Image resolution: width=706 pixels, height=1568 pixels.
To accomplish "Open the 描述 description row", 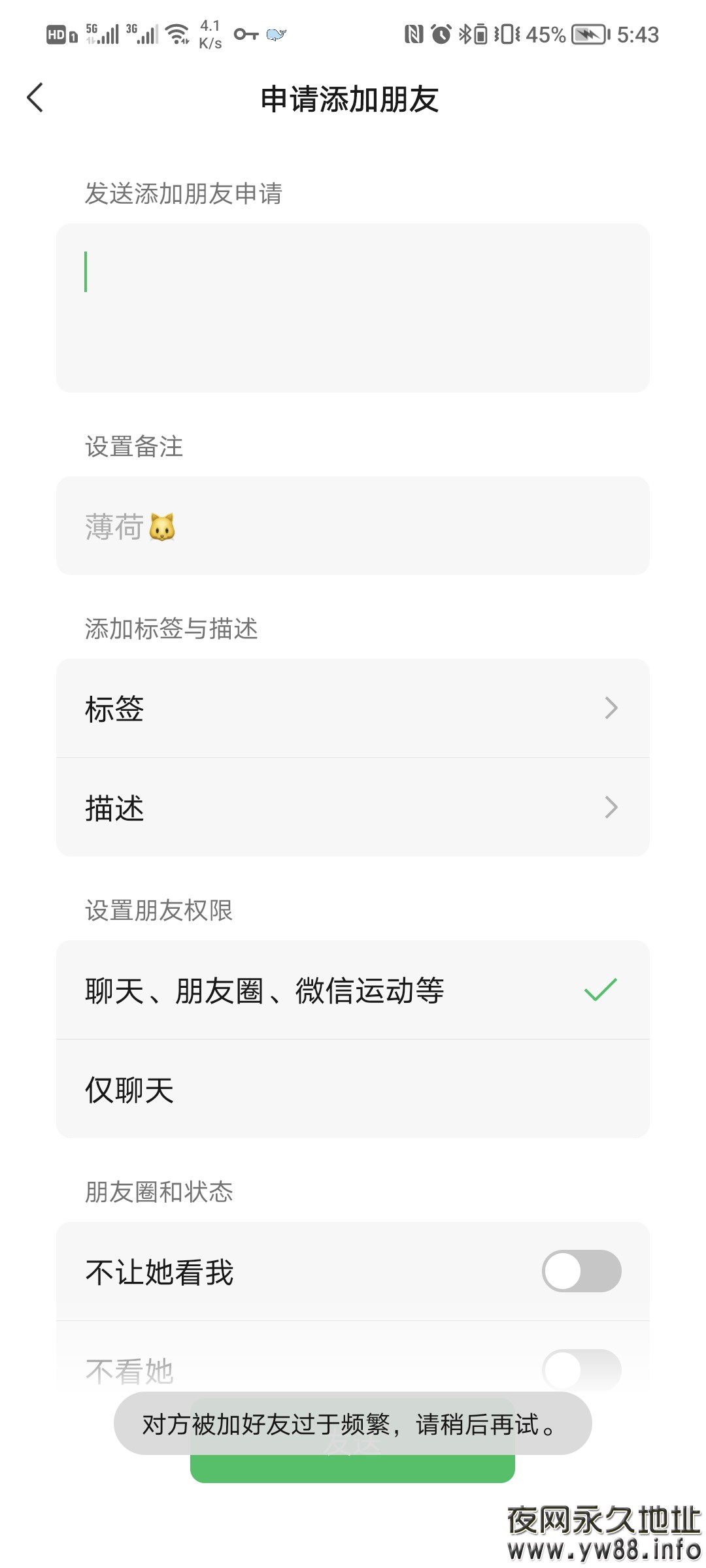I will click(353, 808).
